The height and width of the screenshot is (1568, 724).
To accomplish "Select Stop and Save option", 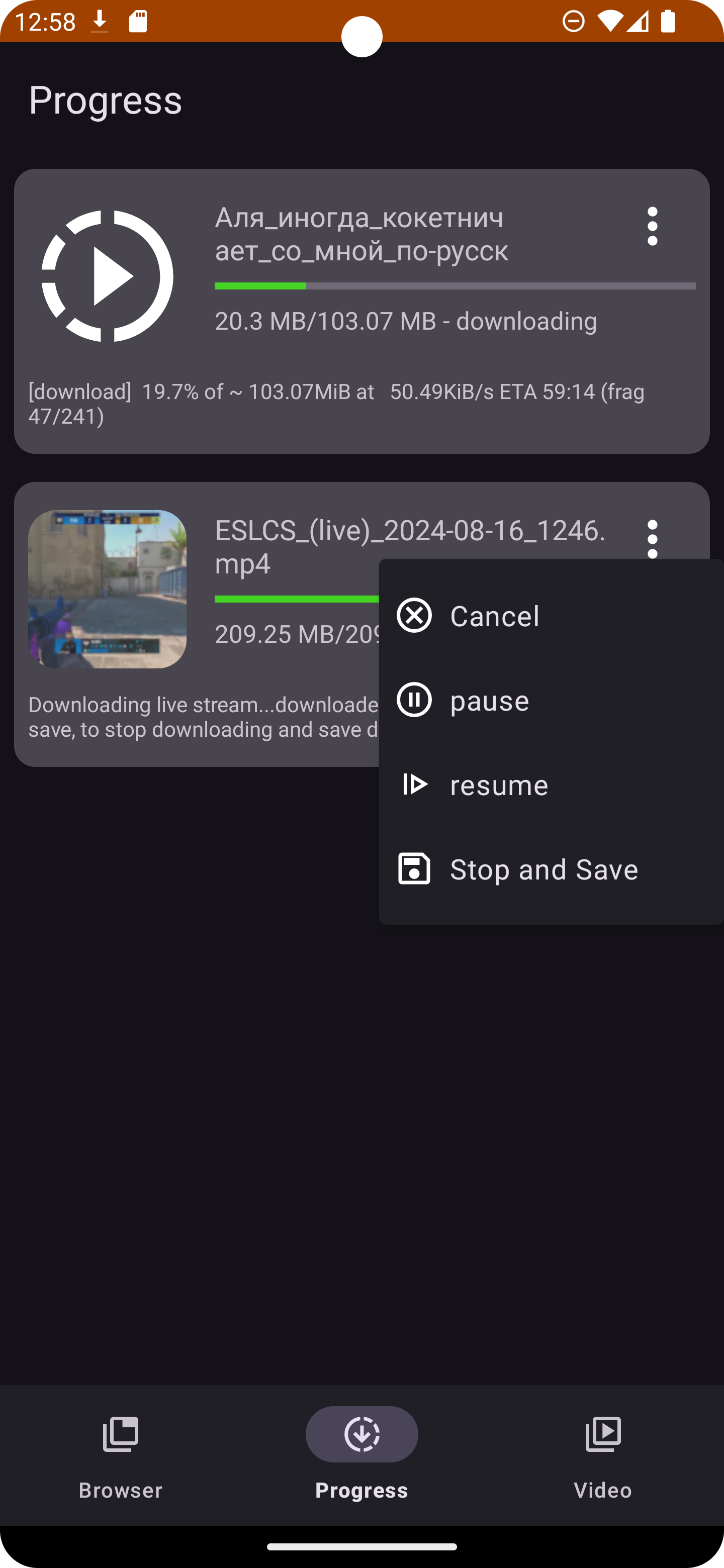I will 551,869.
